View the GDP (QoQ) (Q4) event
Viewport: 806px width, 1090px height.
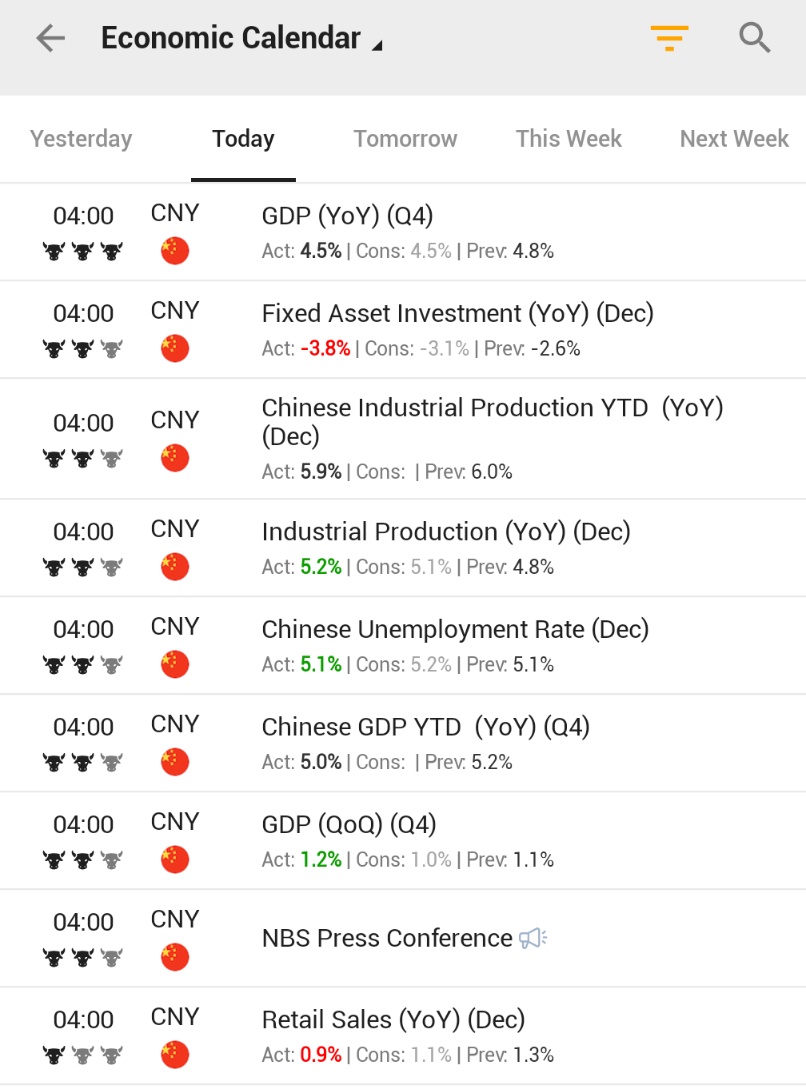(349, 825)
